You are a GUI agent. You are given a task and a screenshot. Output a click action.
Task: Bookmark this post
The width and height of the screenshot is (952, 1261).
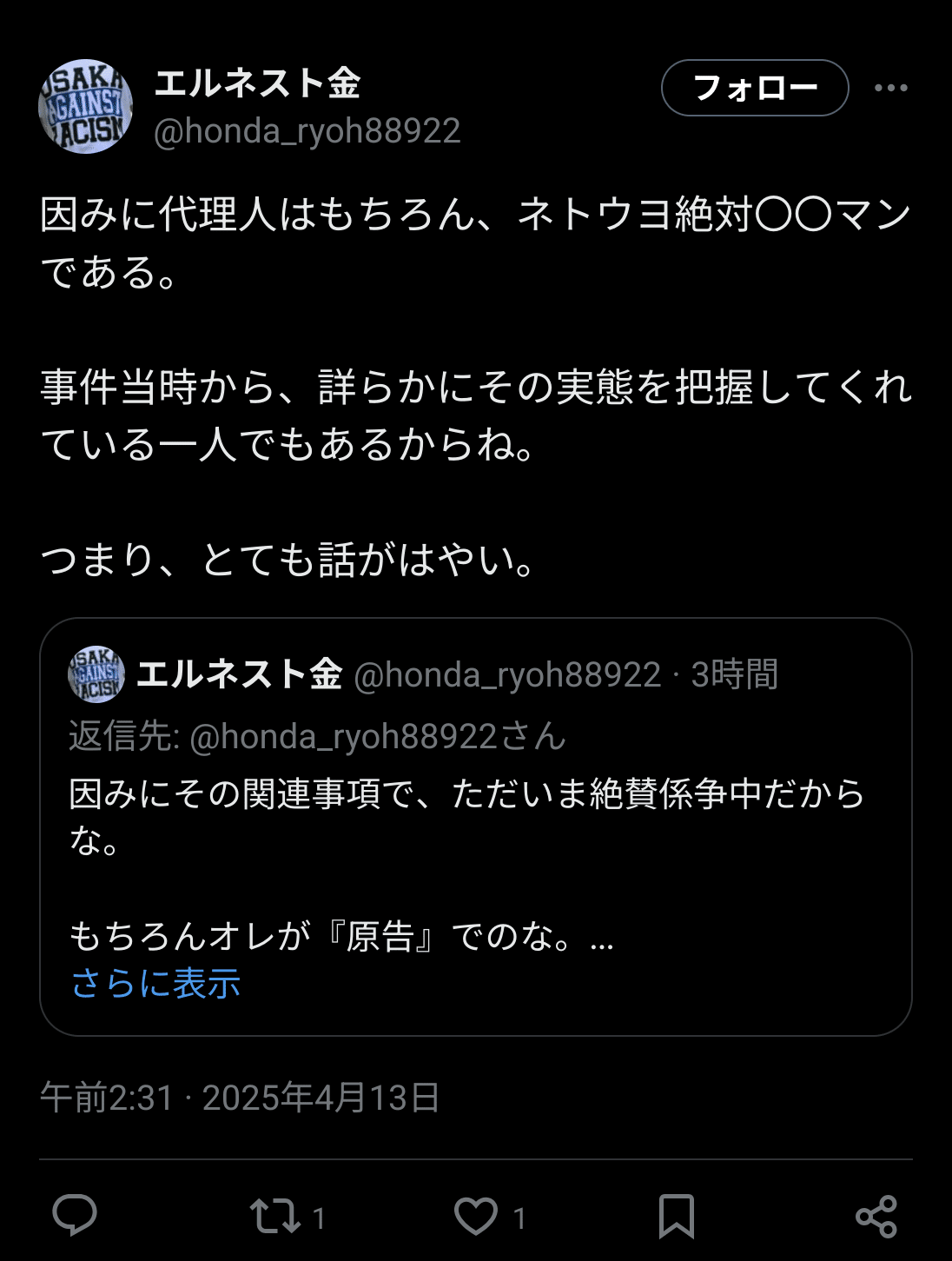point(676,1216)
